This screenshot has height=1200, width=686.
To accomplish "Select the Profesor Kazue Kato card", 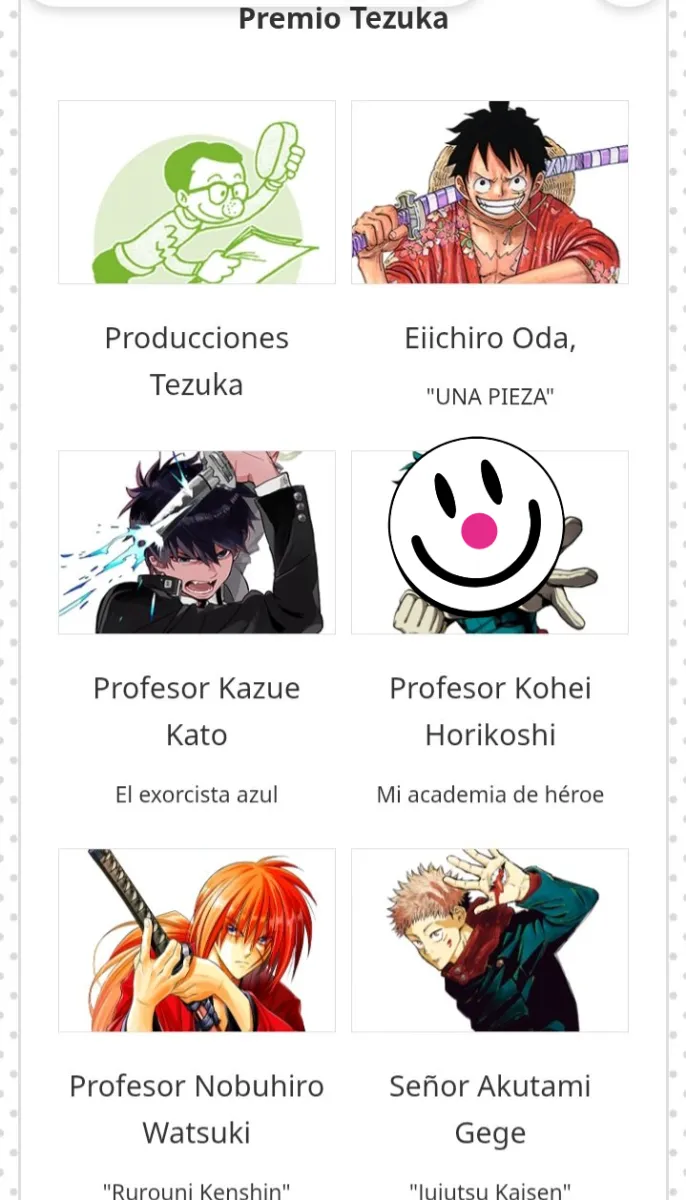I will [x=197, y=542].
